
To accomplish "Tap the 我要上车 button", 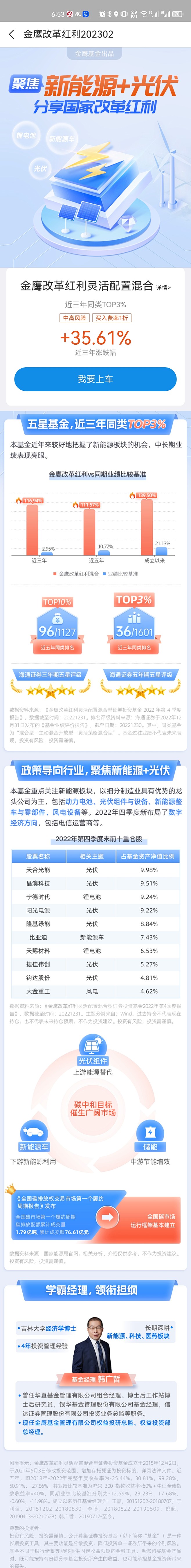I will click(95, 379).
